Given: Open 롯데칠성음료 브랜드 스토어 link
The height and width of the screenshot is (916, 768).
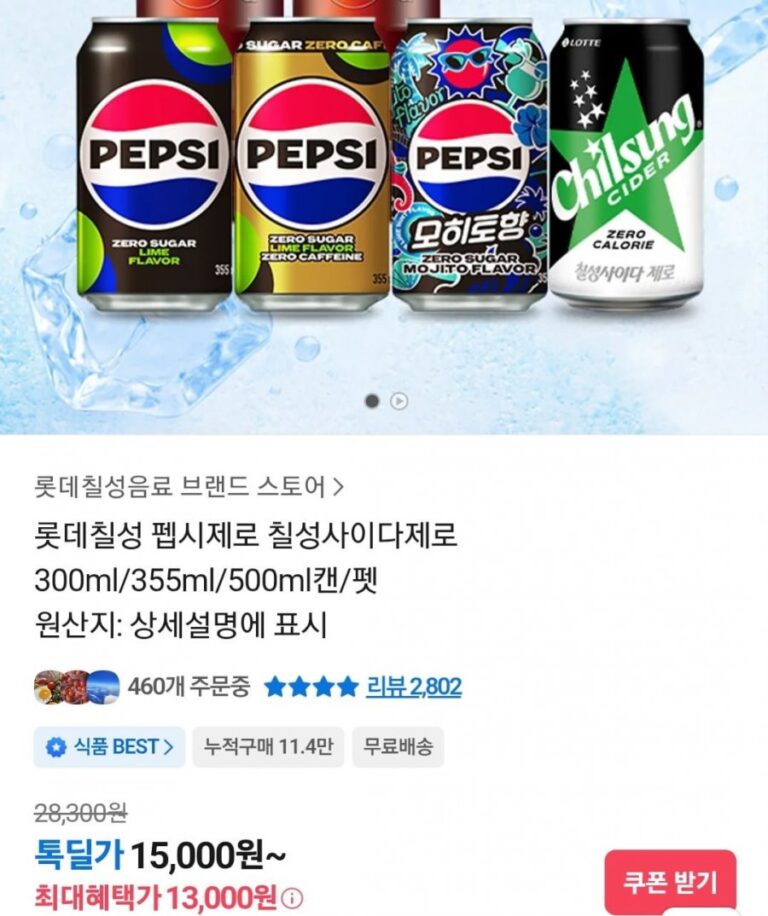Looking at the screenshot, I should 189,487.
